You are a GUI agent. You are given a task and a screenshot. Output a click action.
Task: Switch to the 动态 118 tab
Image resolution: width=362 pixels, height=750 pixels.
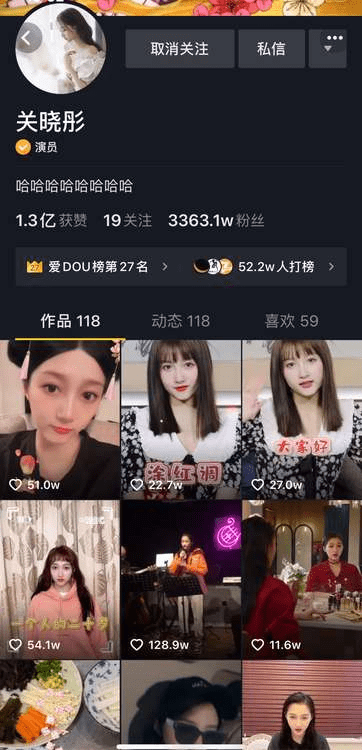click(x=181, y=321)
